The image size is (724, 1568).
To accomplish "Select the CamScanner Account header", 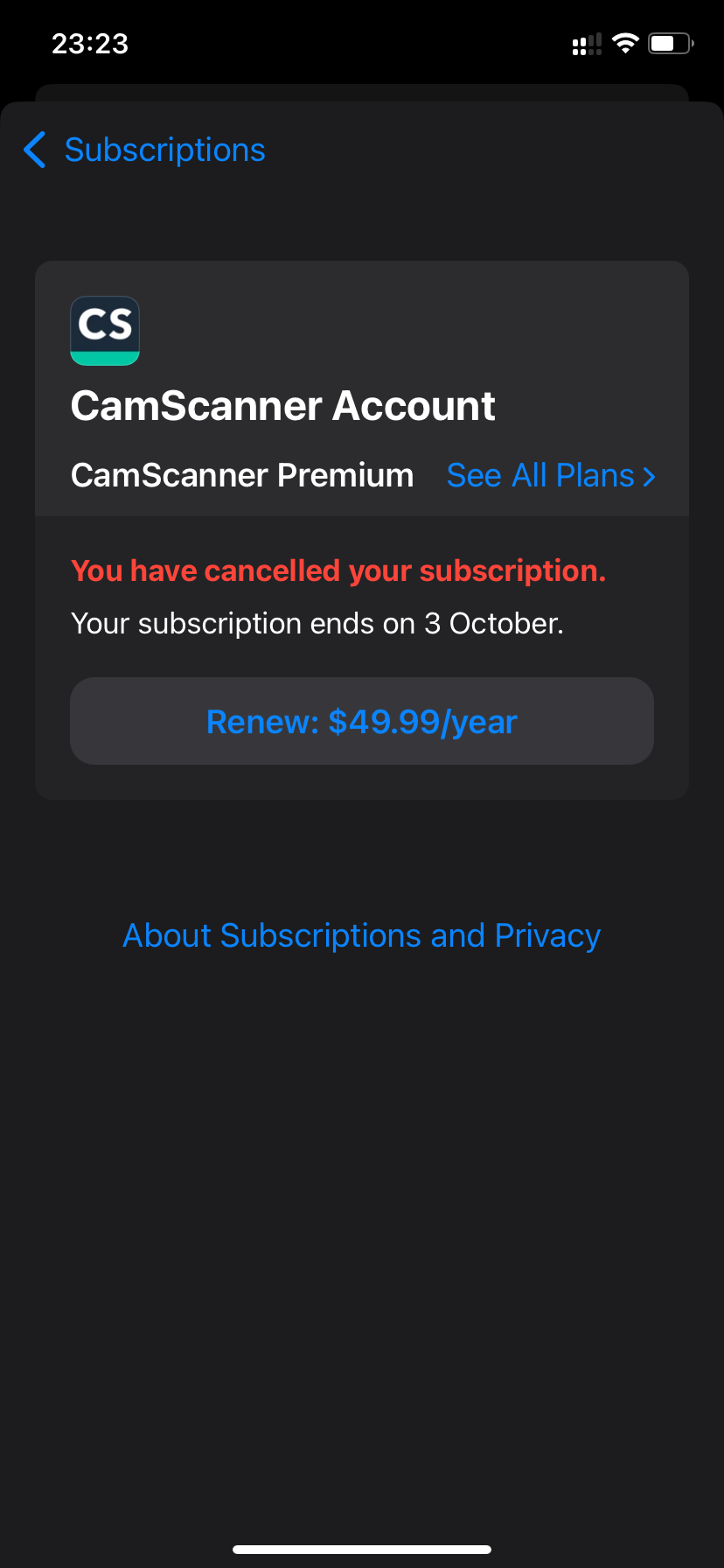I will click(x=283, y=405).
